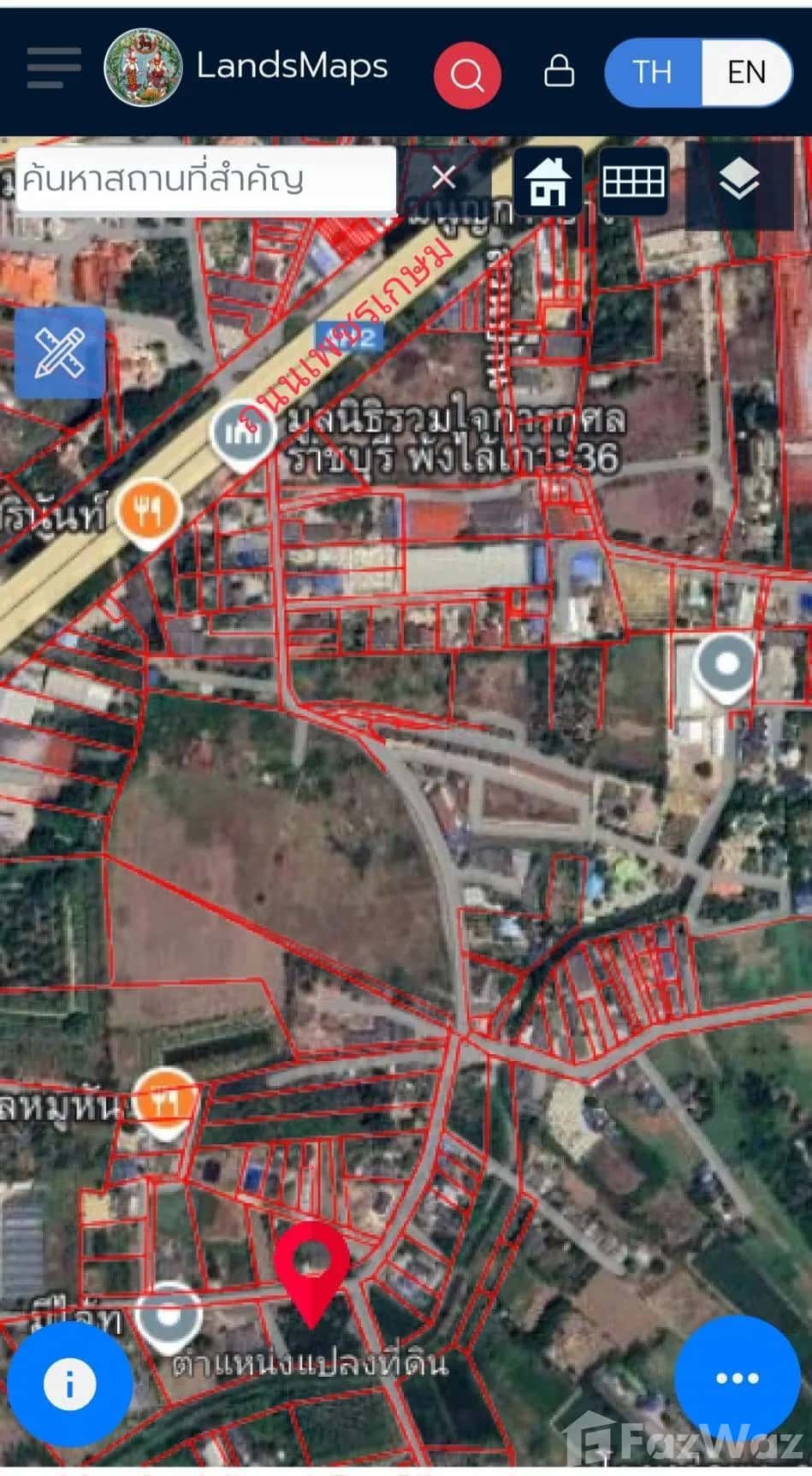Tap the red search button

click(x=467, y=74)
